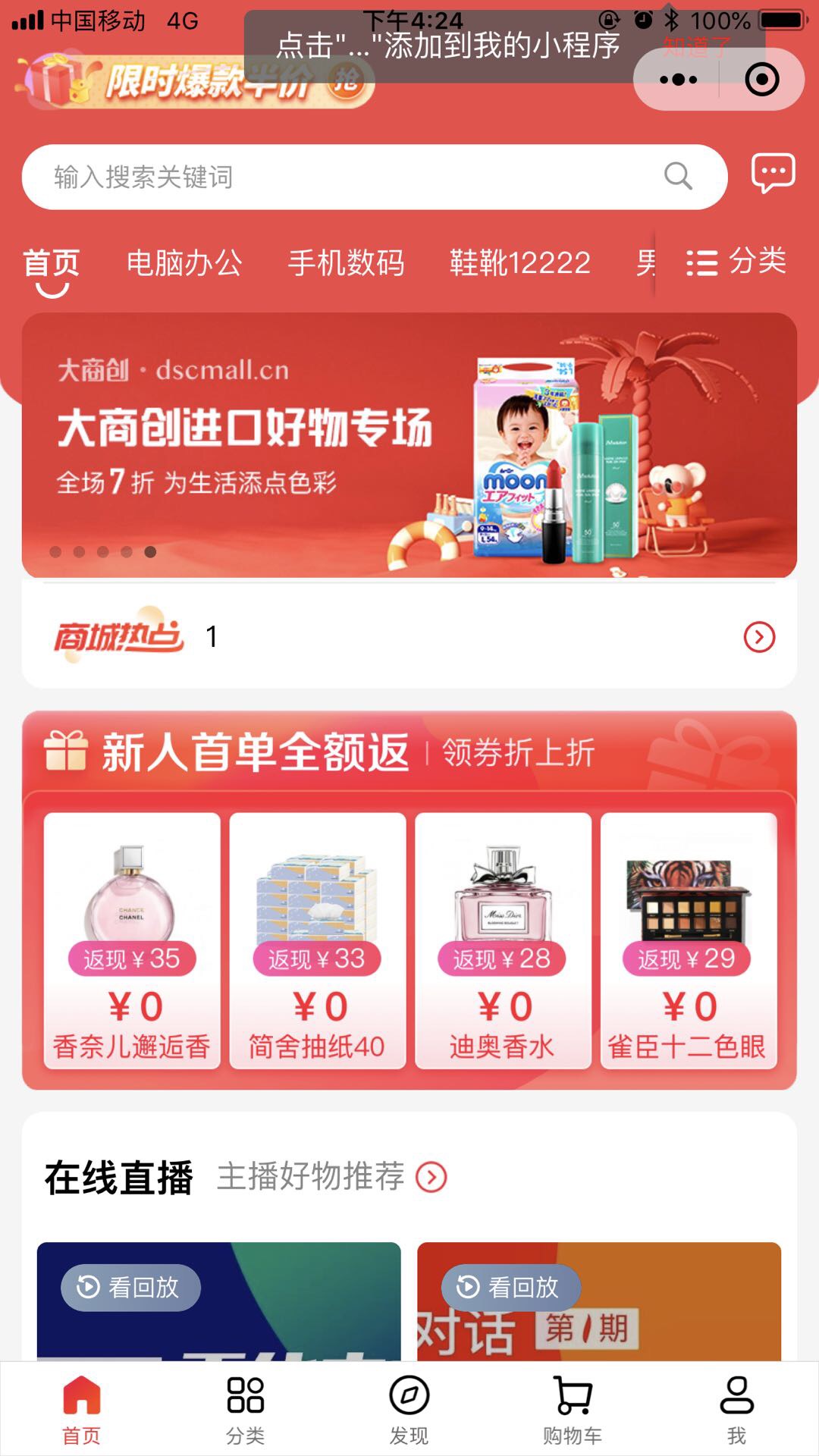Expand 在线直播 with the arrow icon

click(x=431, y=1177)
